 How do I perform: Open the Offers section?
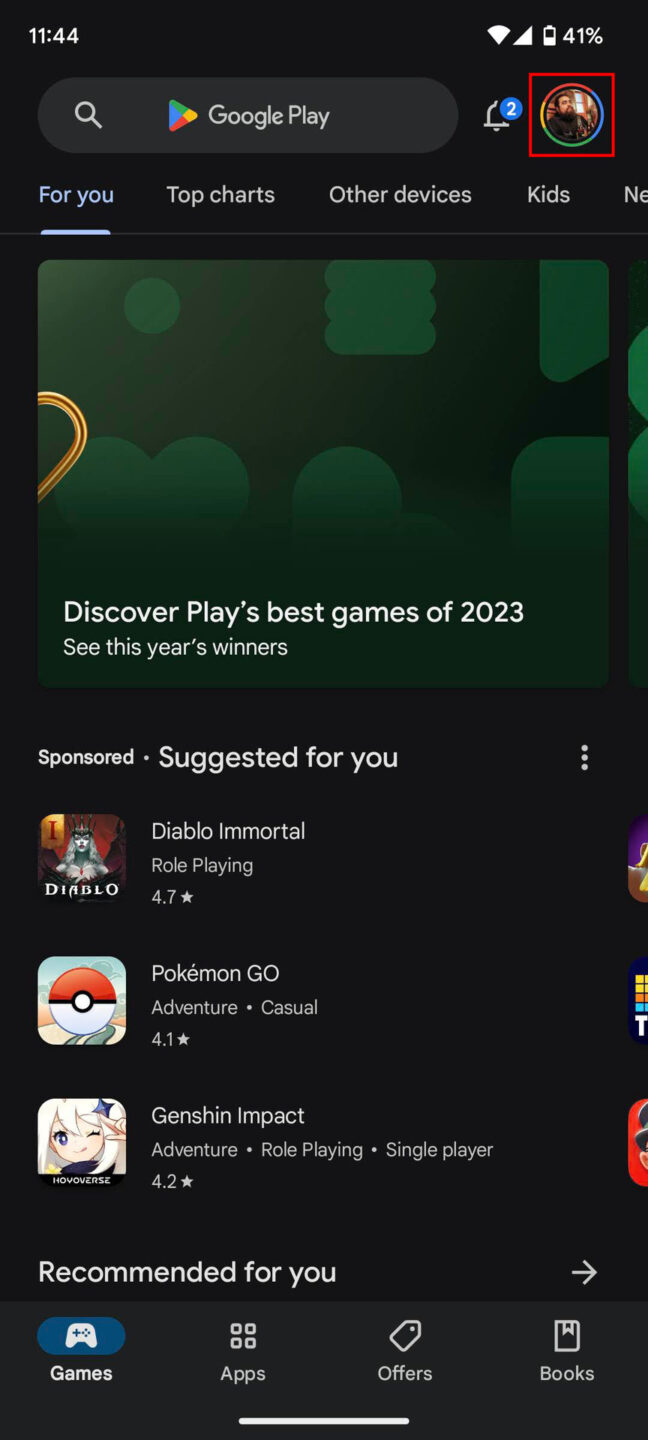(x=405, y=1350)
